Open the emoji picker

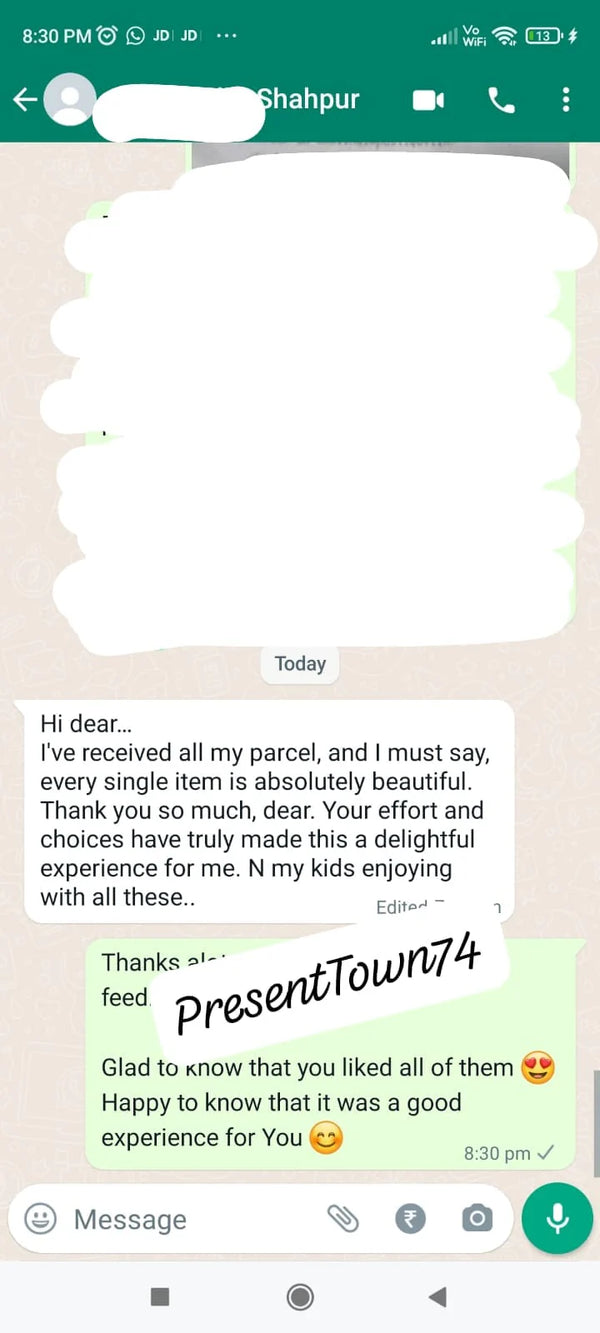coord(40,1219)
